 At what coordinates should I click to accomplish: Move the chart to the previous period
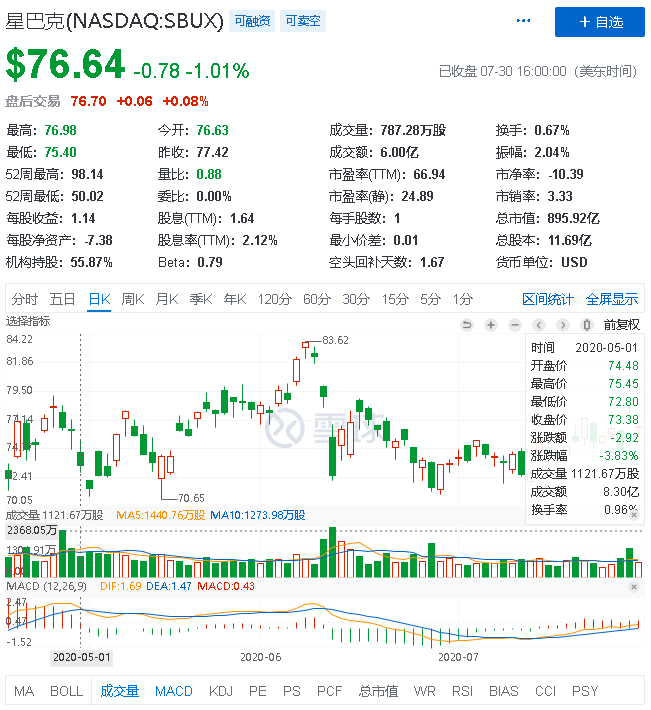(539, 325)
